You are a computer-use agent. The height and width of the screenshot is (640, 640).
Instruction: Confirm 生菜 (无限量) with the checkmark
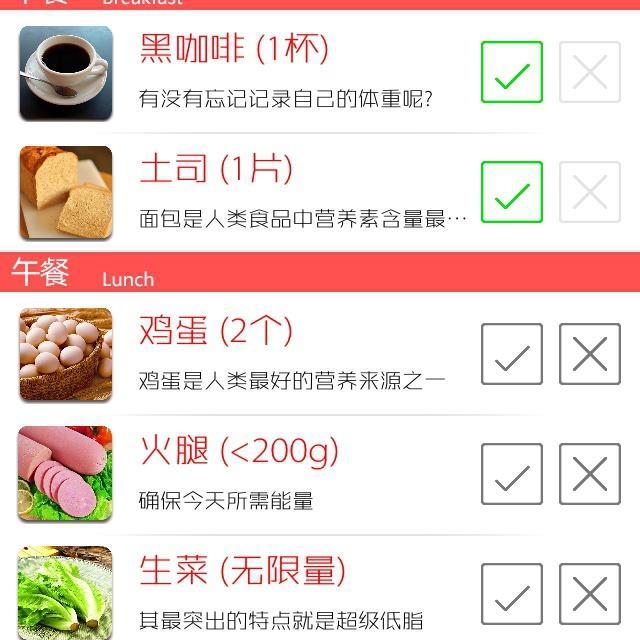pyautogui.click(x=511, y=594)
